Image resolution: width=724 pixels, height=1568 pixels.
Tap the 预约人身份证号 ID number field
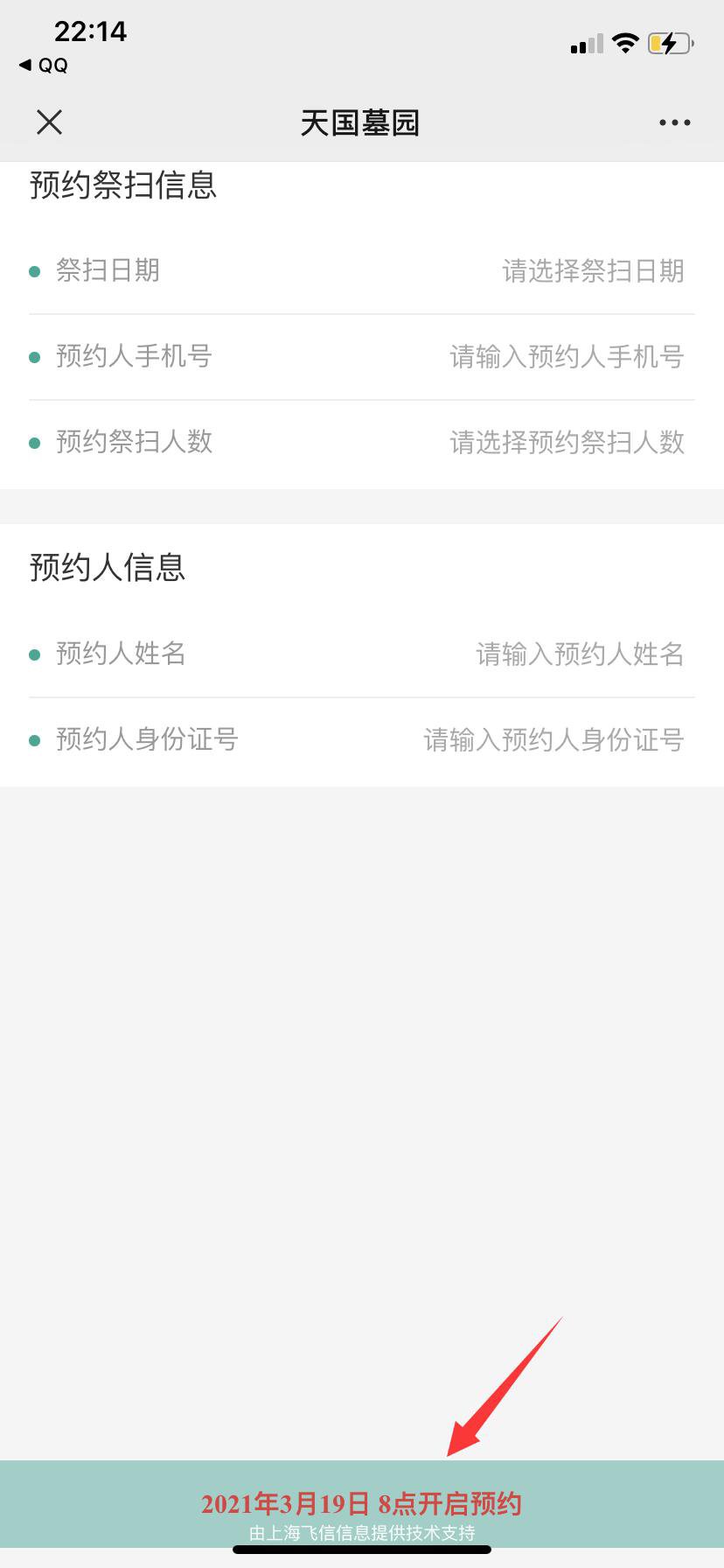(x=553, y=740)
